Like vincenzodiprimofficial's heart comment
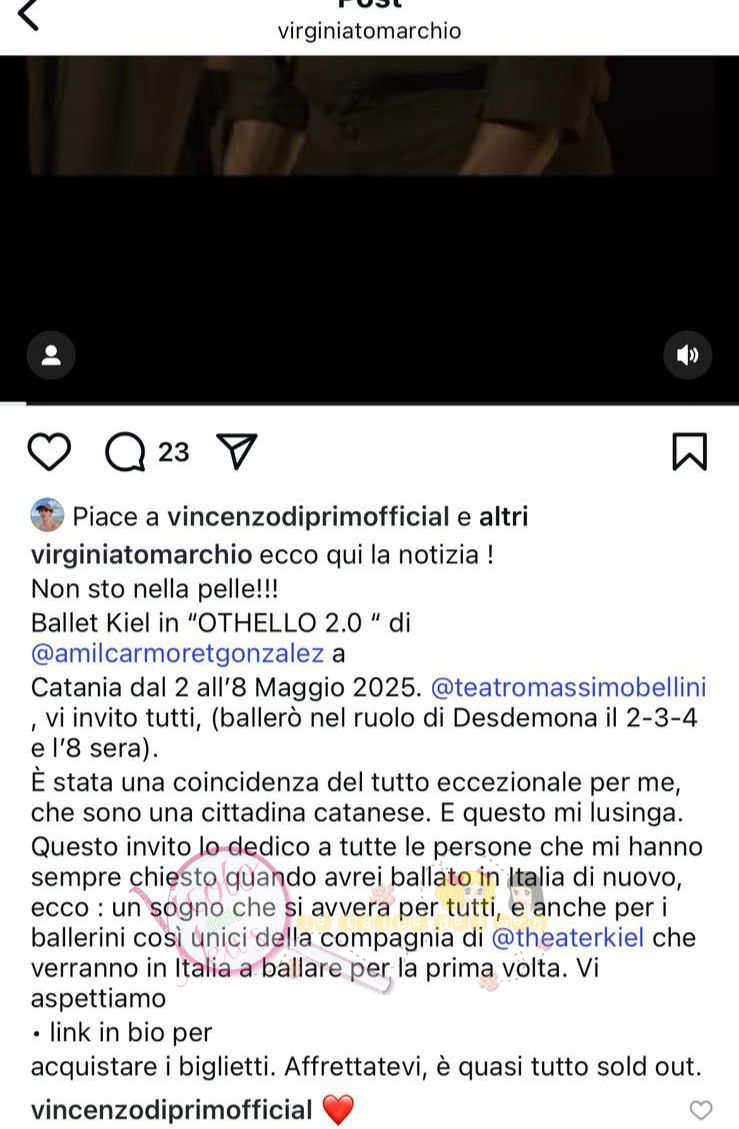This screenshot has width=739, height=1129. pyautogui.click(x=702, y=1110)
